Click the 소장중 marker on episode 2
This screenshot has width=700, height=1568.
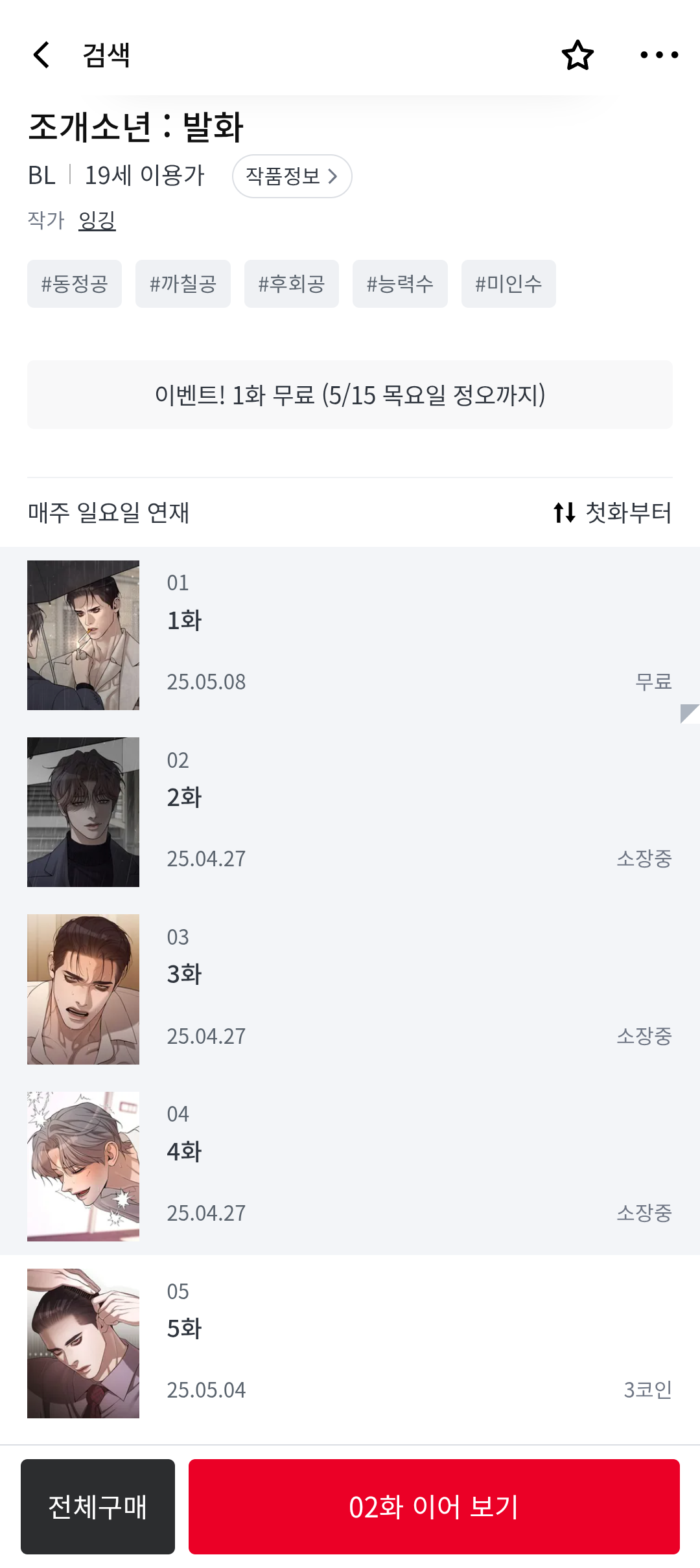pos(644,859)
